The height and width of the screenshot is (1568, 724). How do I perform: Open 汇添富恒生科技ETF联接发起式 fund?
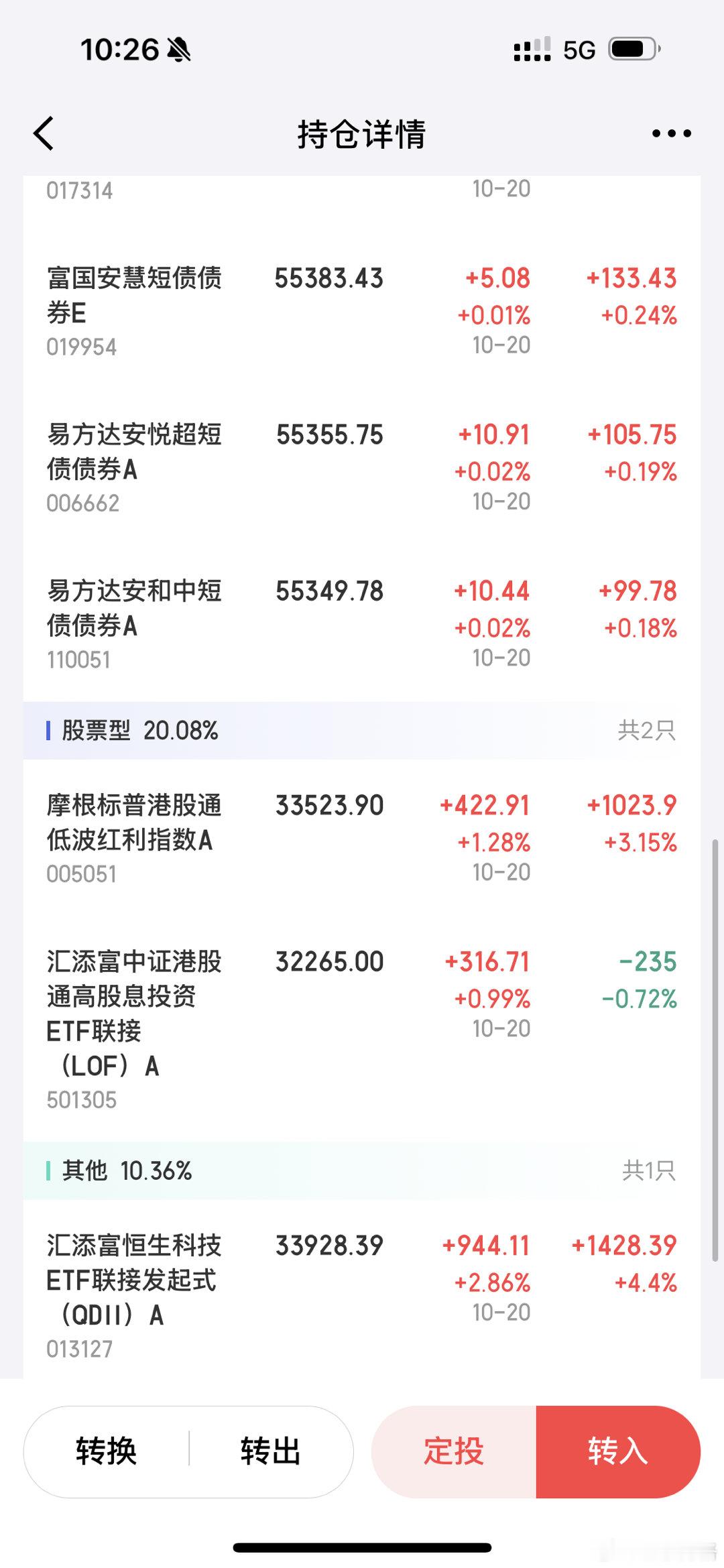coord(134,1280)
